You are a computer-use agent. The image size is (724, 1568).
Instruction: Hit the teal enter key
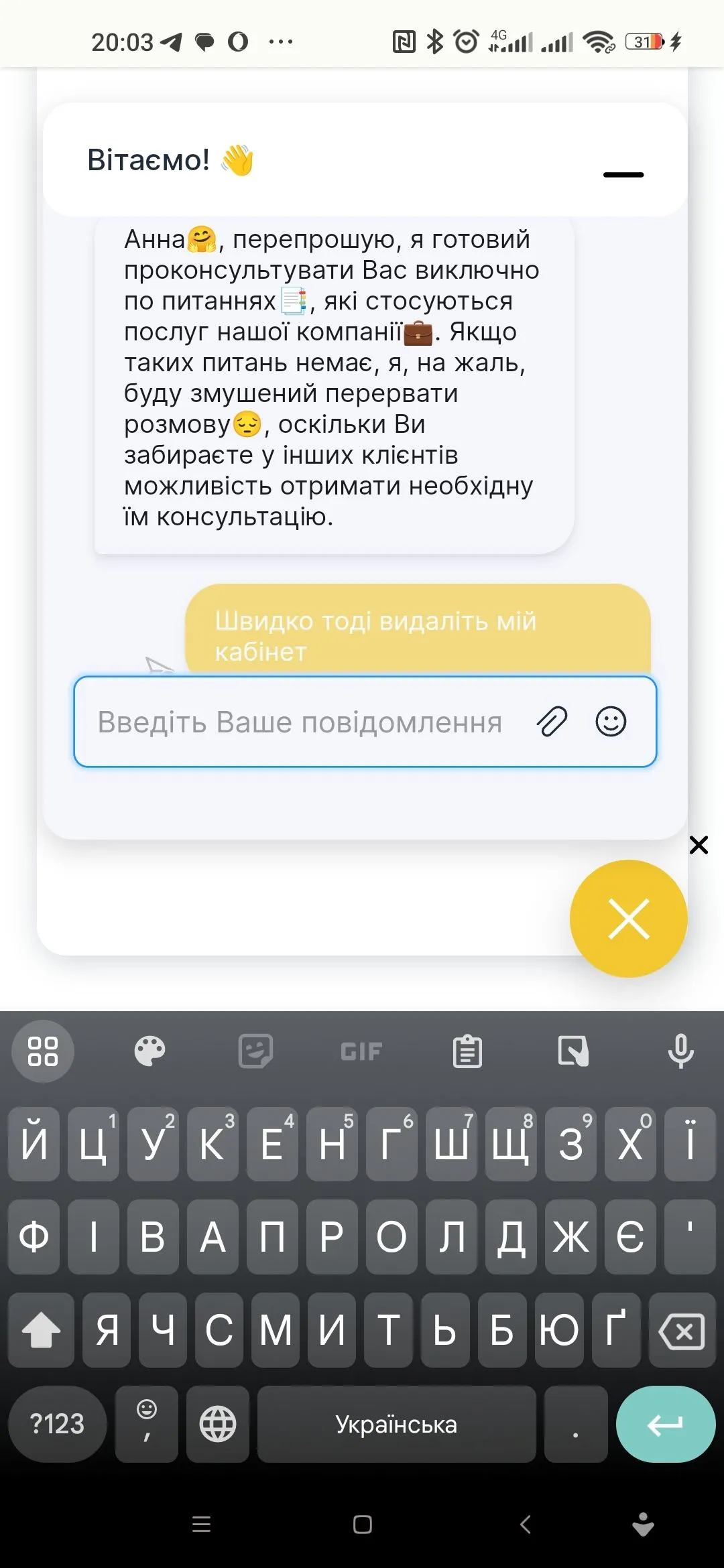pos(665,1424)
